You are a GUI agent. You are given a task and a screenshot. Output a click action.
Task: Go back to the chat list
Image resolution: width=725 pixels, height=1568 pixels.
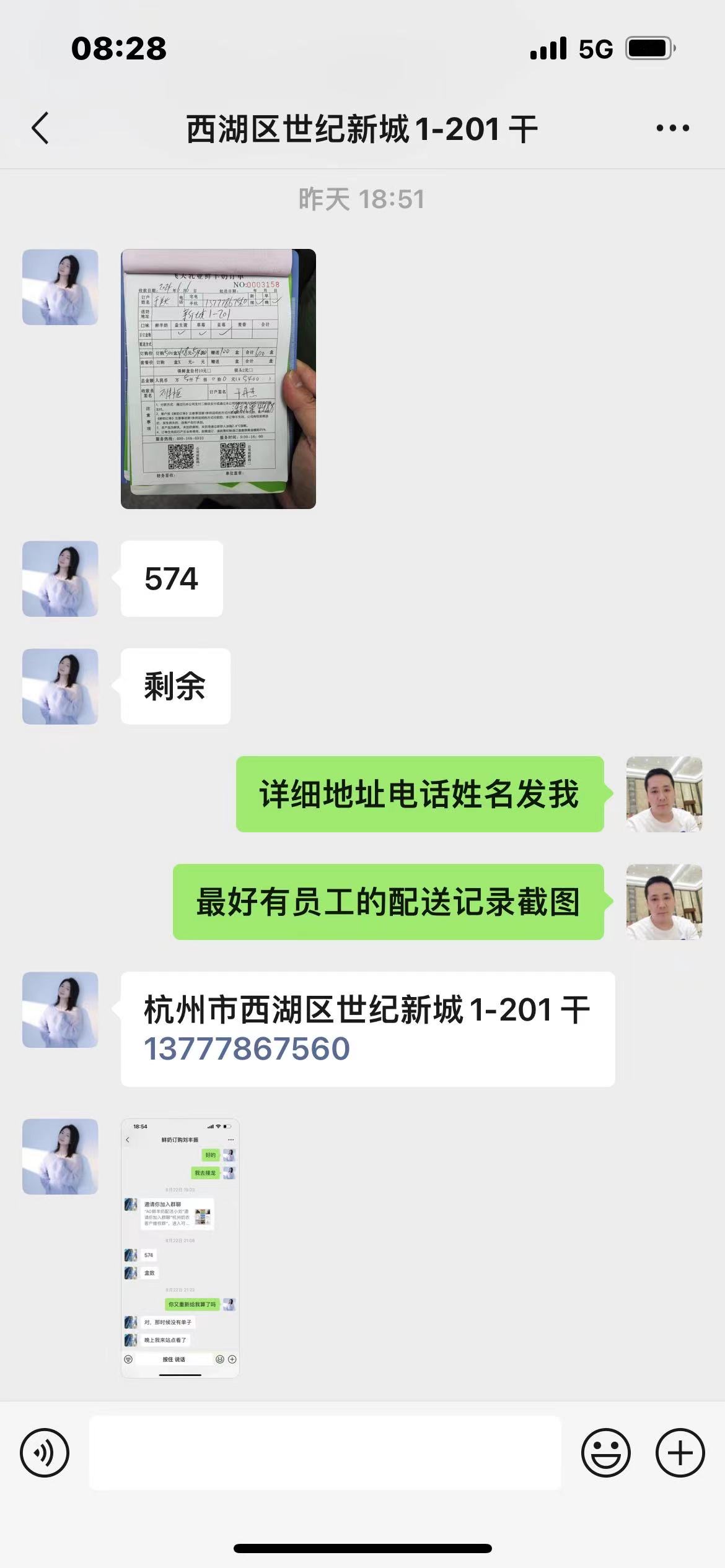[40, 129]
